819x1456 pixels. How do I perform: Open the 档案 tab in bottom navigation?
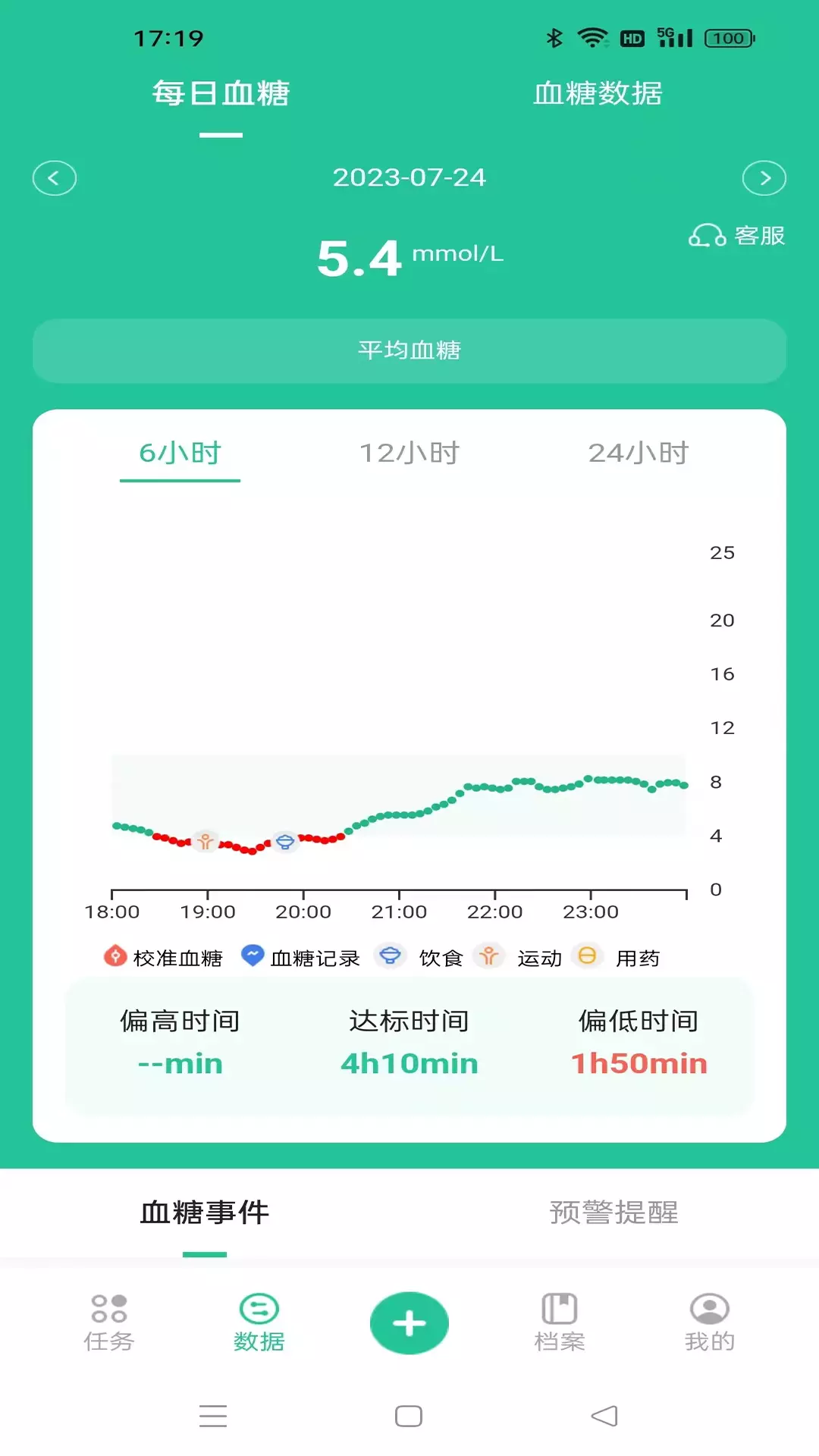pos(560,1323)
